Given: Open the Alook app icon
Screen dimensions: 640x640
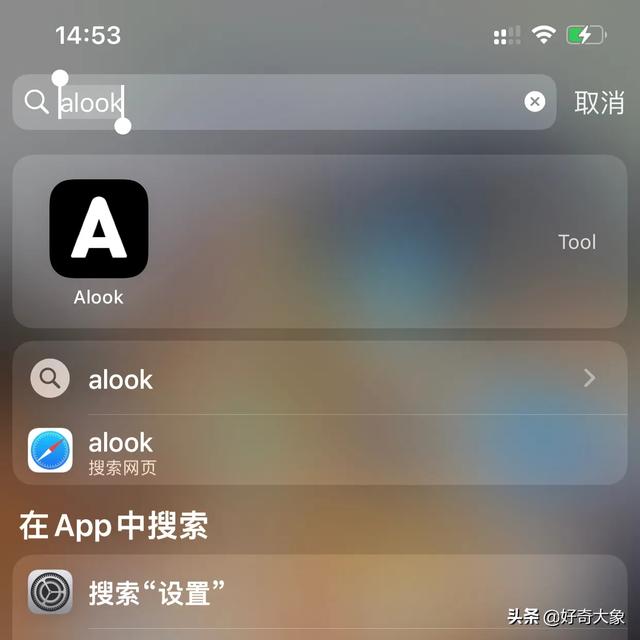Looking at the screenshot, I should (x=99, y=229).
